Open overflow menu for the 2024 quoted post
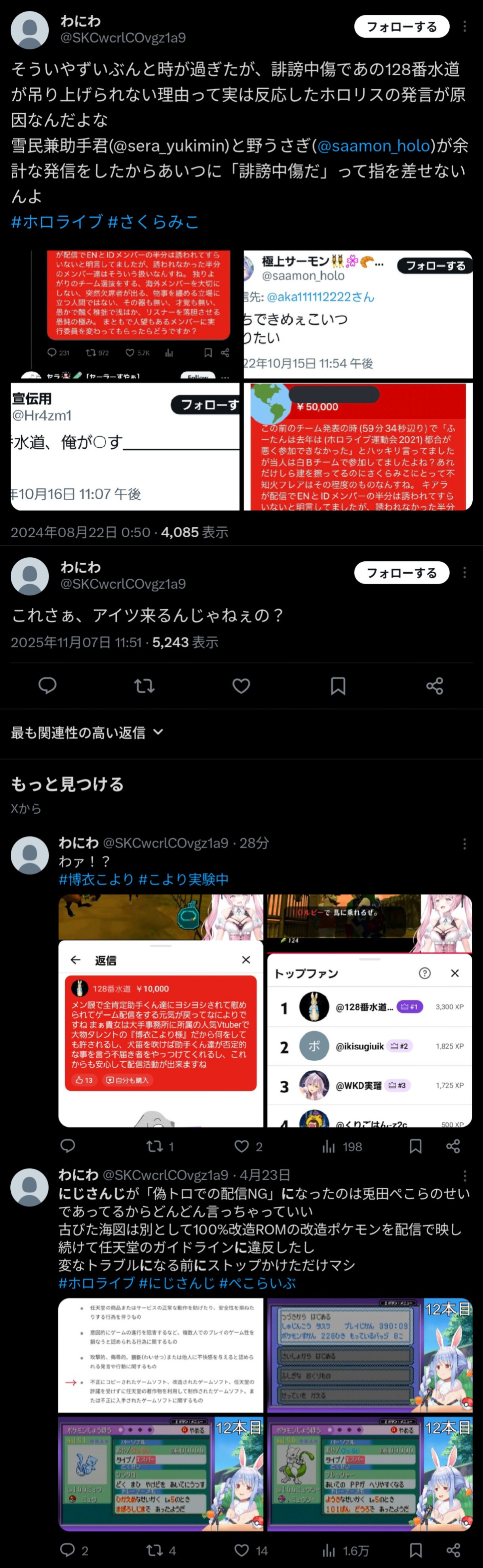Viewport: 483px width, 1568px height. tap(465, 27)
